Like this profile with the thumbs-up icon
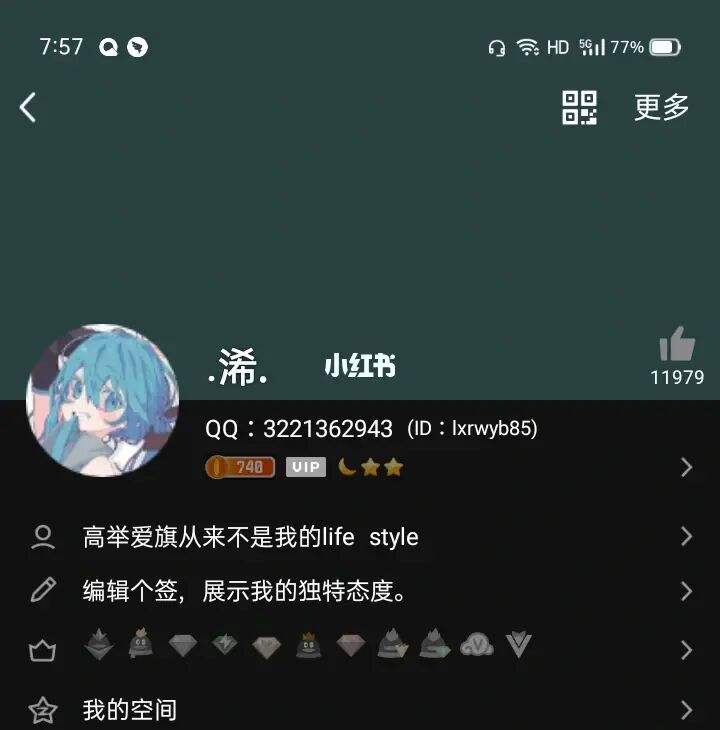This screenshot has width=720, height=730. 677,345
